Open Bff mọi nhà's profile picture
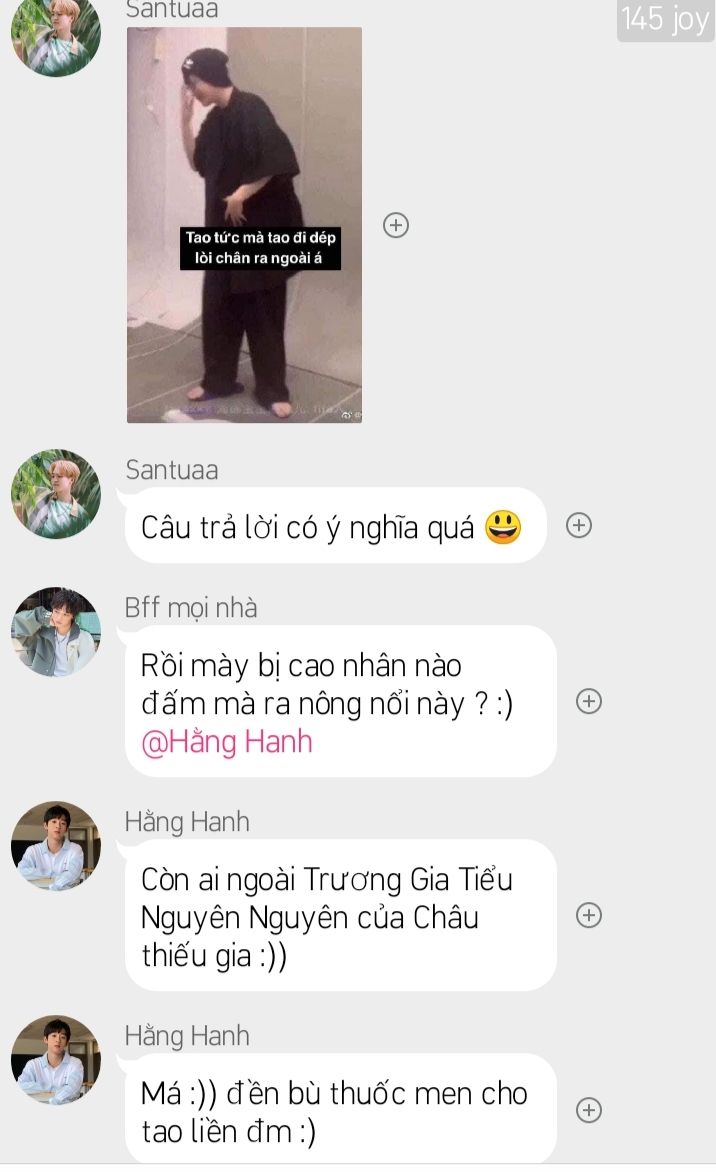Image resolution: width=716 pixels, height=1172 pixels. point(56,632)
